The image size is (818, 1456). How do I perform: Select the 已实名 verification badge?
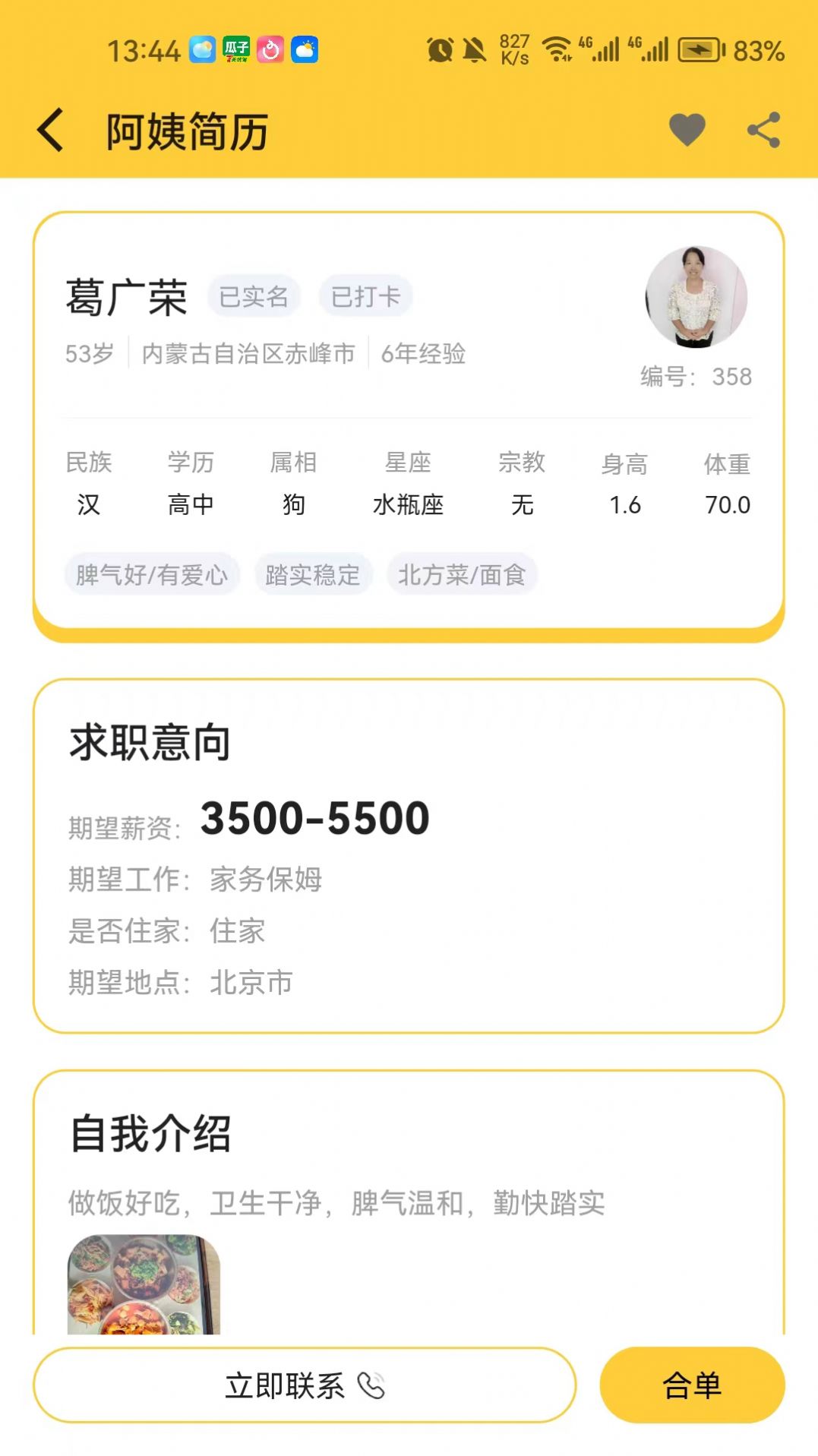pos(254,296)
